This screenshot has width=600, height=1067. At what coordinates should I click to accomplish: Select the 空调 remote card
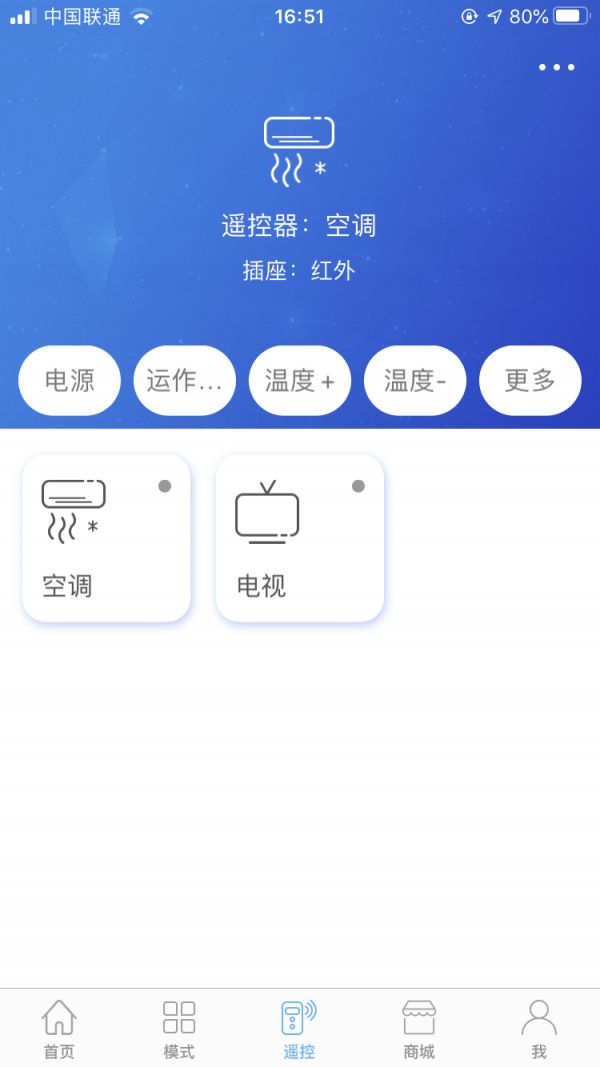(106, 538)
